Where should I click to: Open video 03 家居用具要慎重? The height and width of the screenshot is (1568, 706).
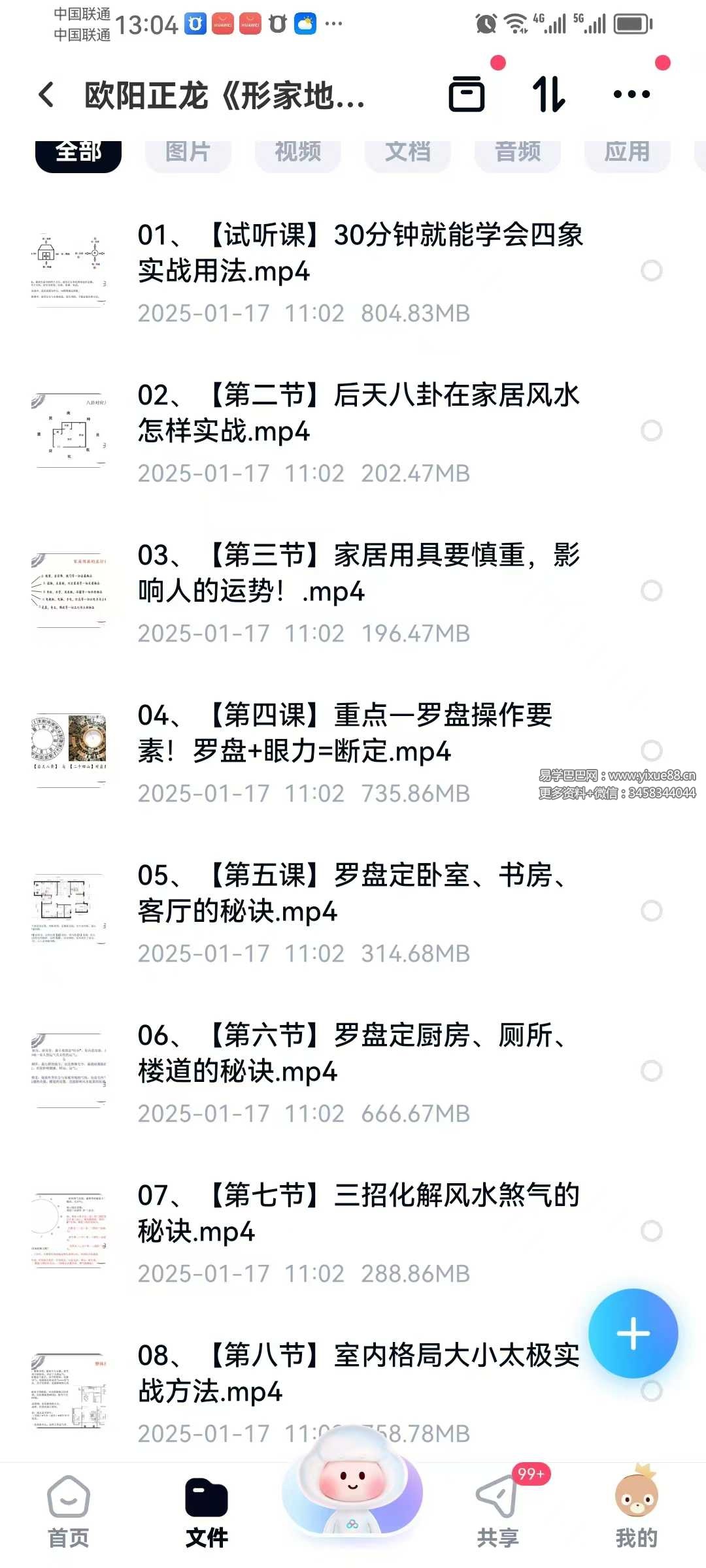click(360, 574)
